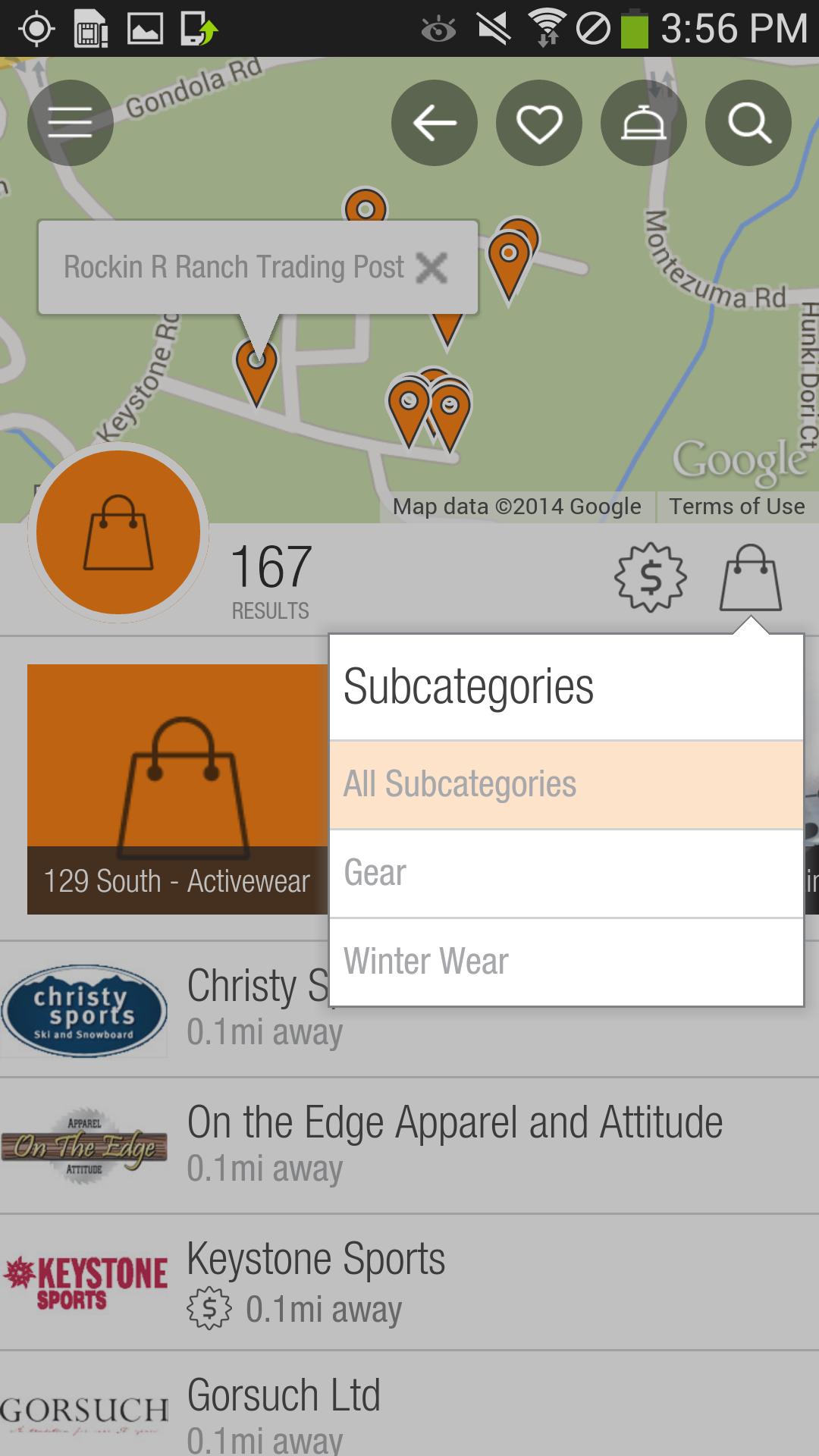Open favorites heart icon
The image size is (819, 1456).
(x=538, y=123)
